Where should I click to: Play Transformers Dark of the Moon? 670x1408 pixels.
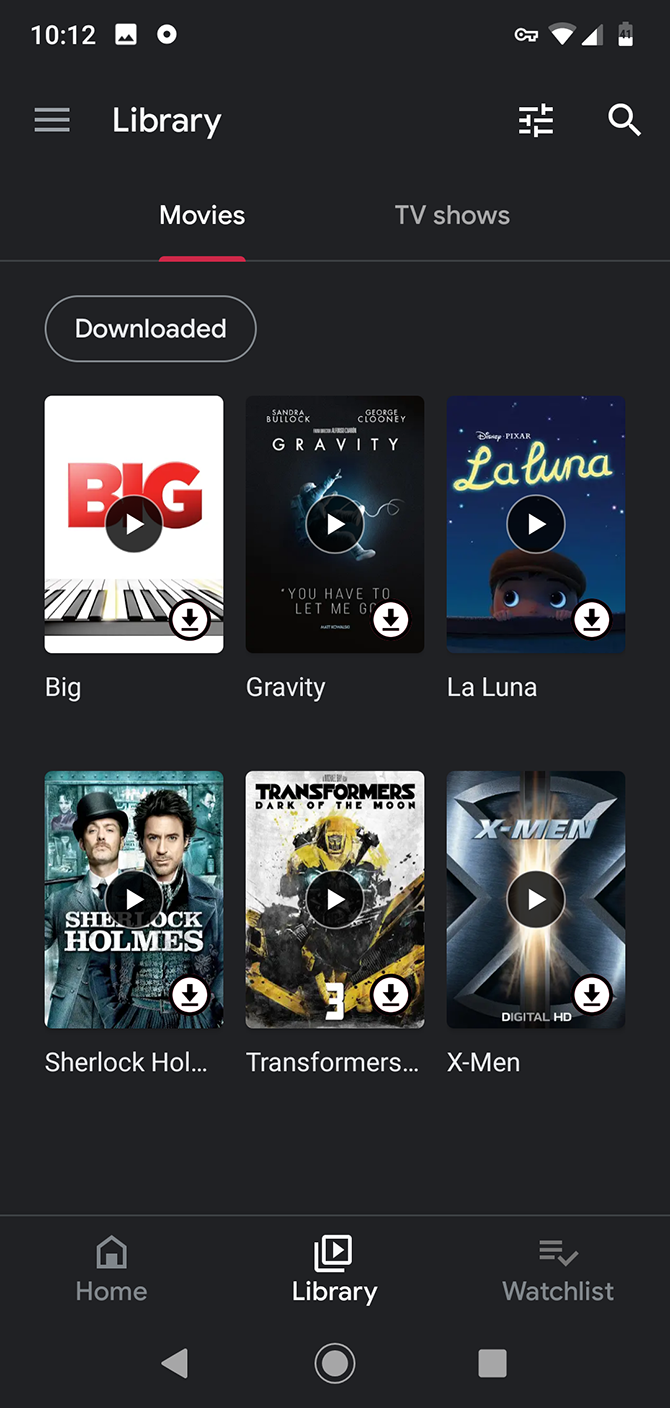point(335,900)
